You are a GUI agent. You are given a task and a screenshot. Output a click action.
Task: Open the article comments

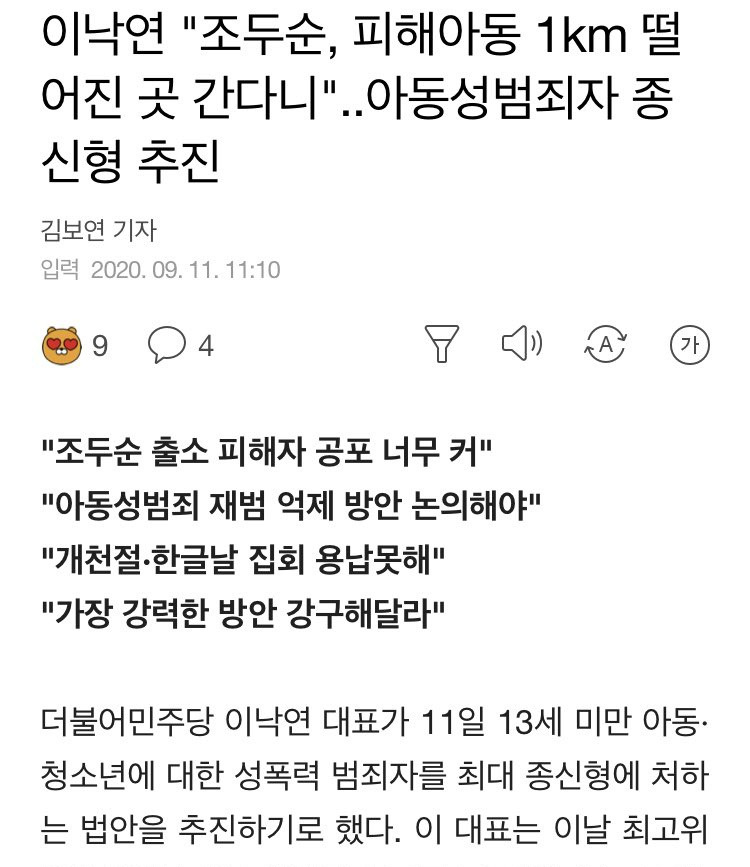[167, 345]
